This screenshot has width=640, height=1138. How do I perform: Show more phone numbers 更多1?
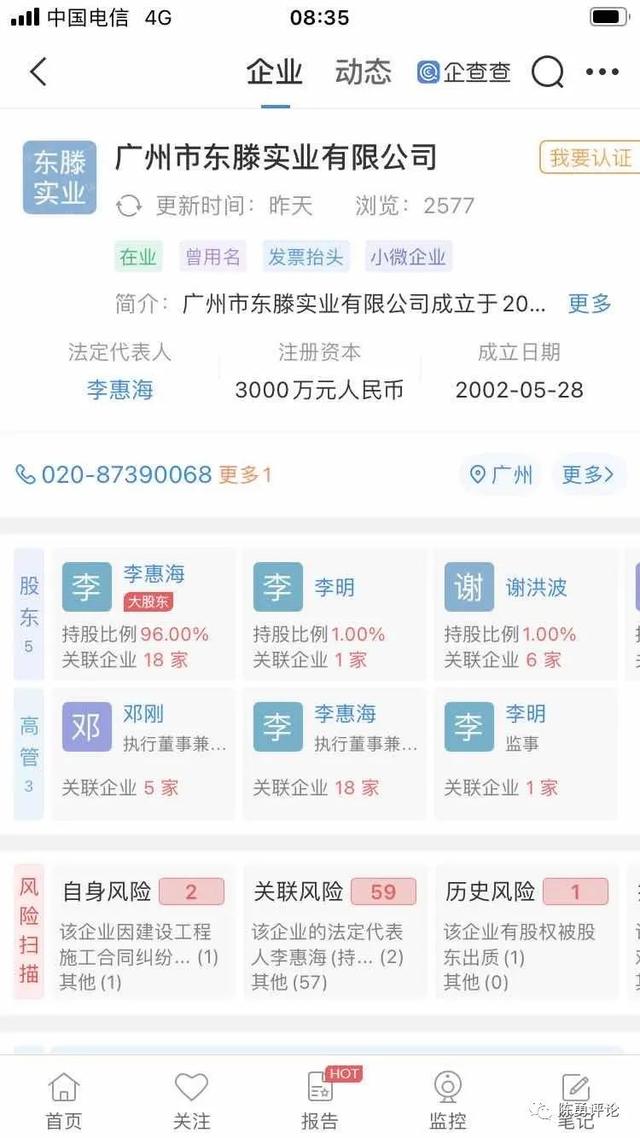(245, 475)
